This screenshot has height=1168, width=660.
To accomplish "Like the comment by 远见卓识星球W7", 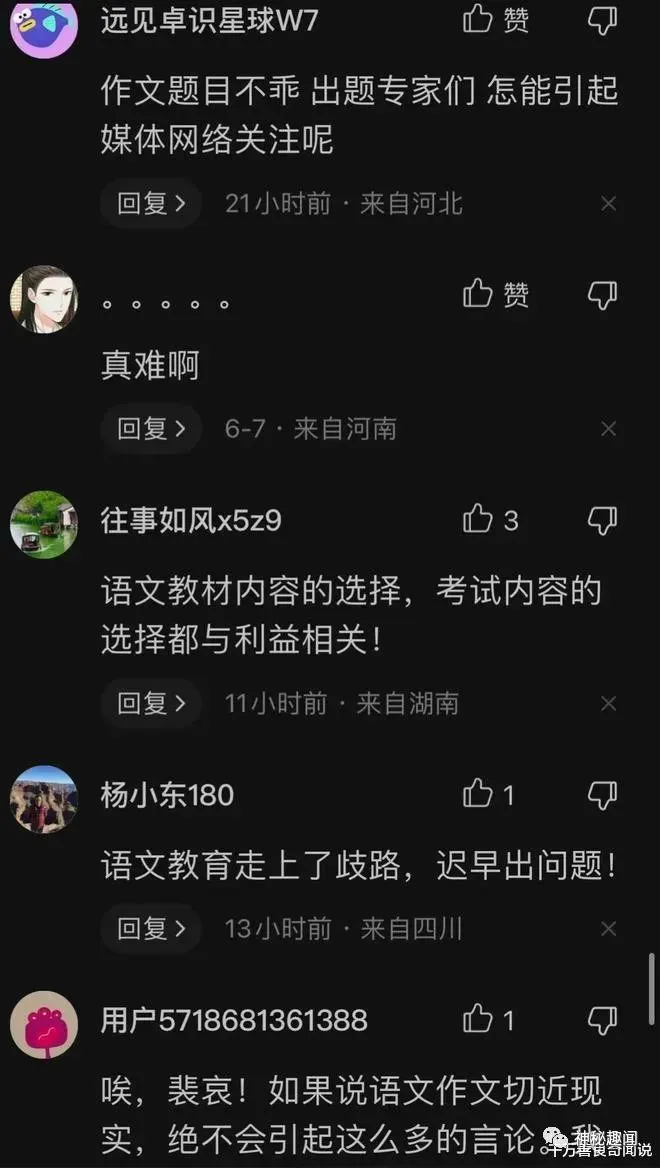I will point(479,19).
